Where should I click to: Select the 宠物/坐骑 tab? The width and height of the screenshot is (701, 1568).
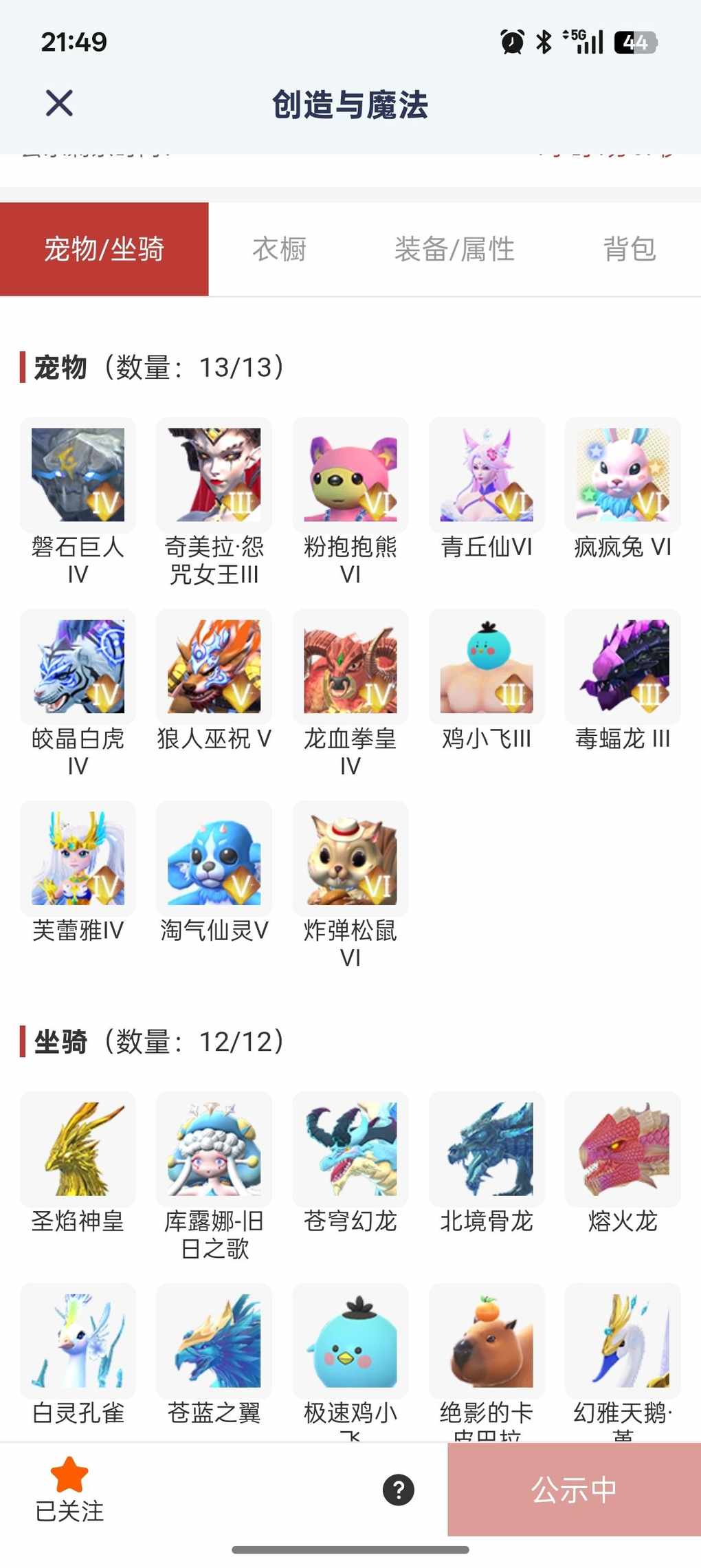point(104,249)
